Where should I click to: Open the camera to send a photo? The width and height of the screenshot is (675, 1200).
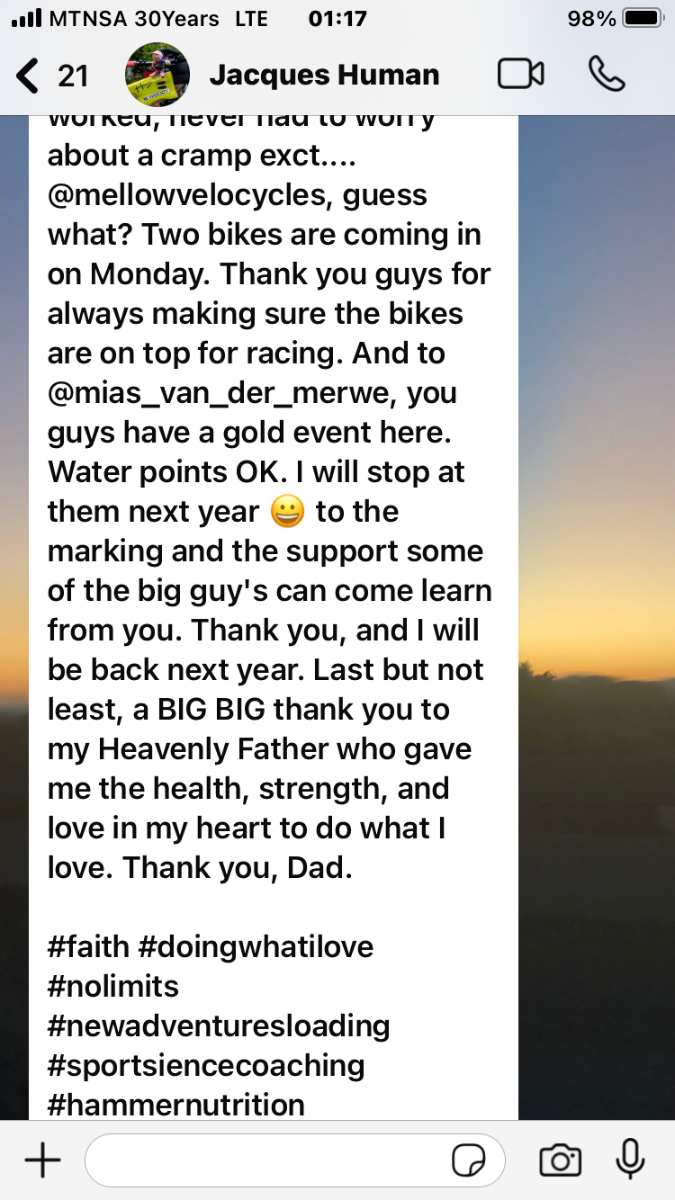560,1160
